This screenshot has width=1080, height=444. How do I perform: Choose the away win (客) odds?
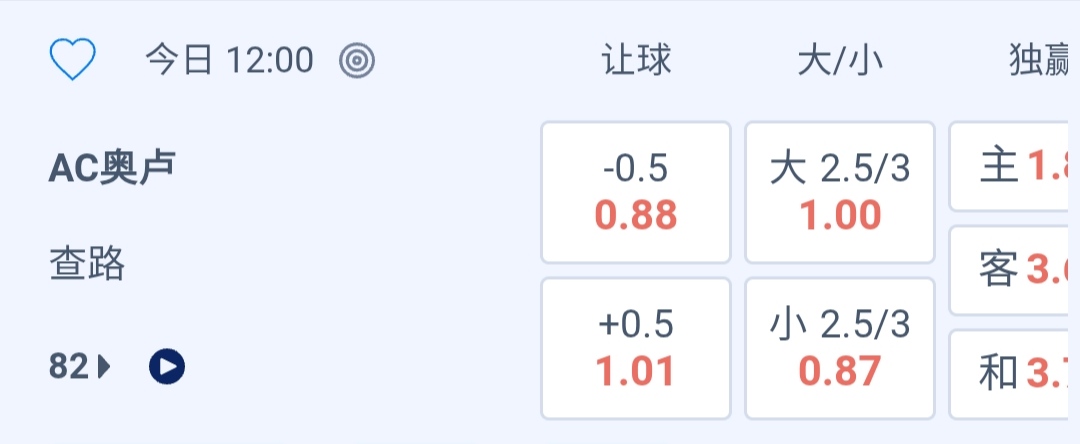click(1010, 270)
